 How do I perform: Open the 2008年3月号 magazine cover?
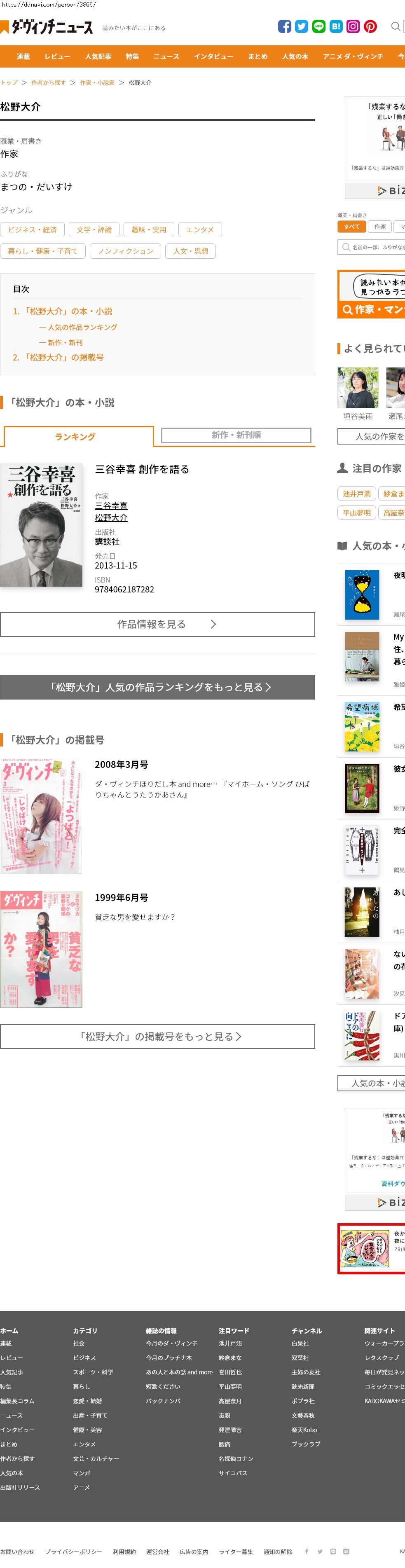click(x=42, y=816)
